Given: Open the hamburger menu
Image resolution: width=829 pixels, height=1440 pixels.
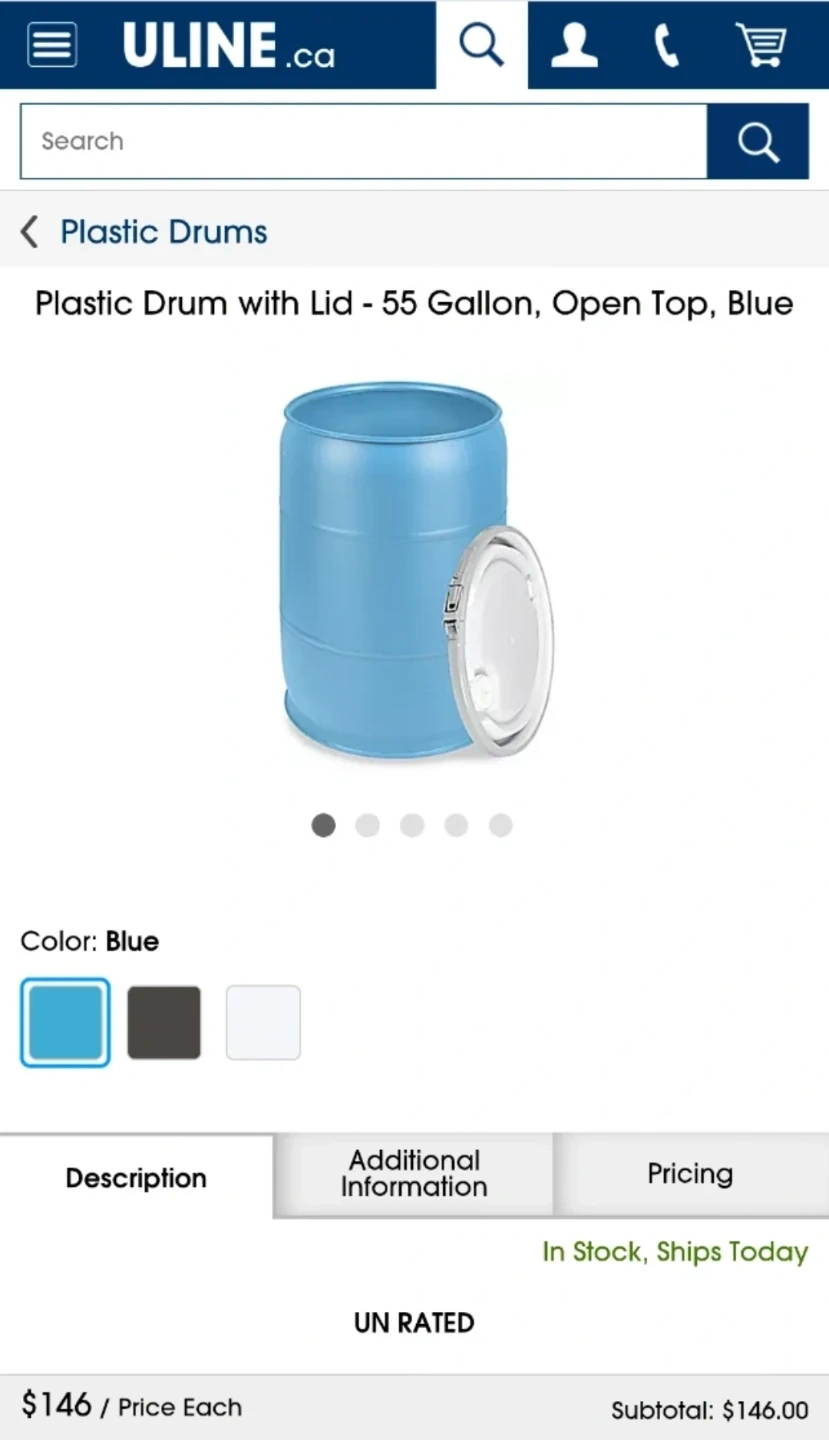Looking at the screenshot, I should coord(52,45).
